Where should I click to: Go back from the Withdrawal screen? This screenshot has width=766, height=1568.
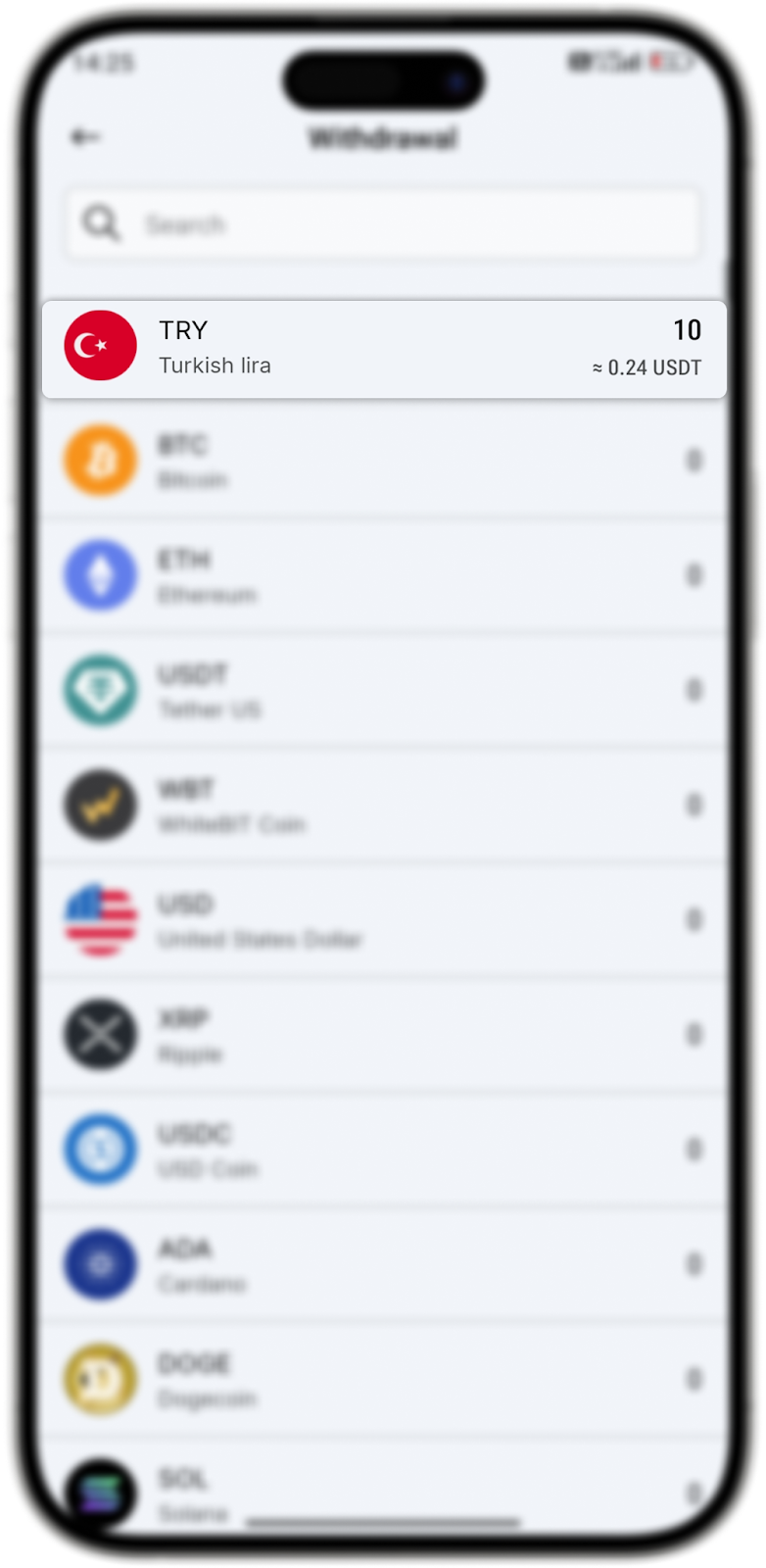[86, 137]
